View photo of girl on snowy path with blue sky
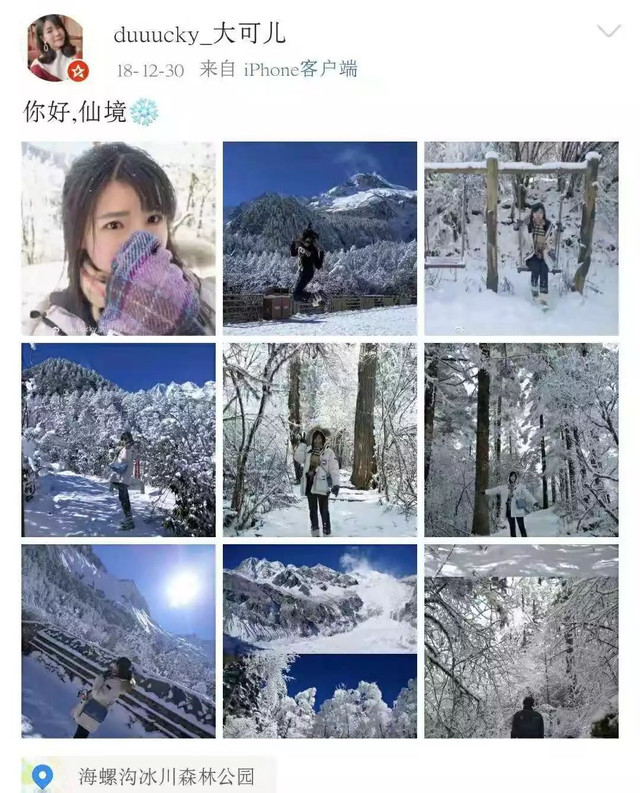The height and width of the screenshot is (793, 640). [118, 440]
